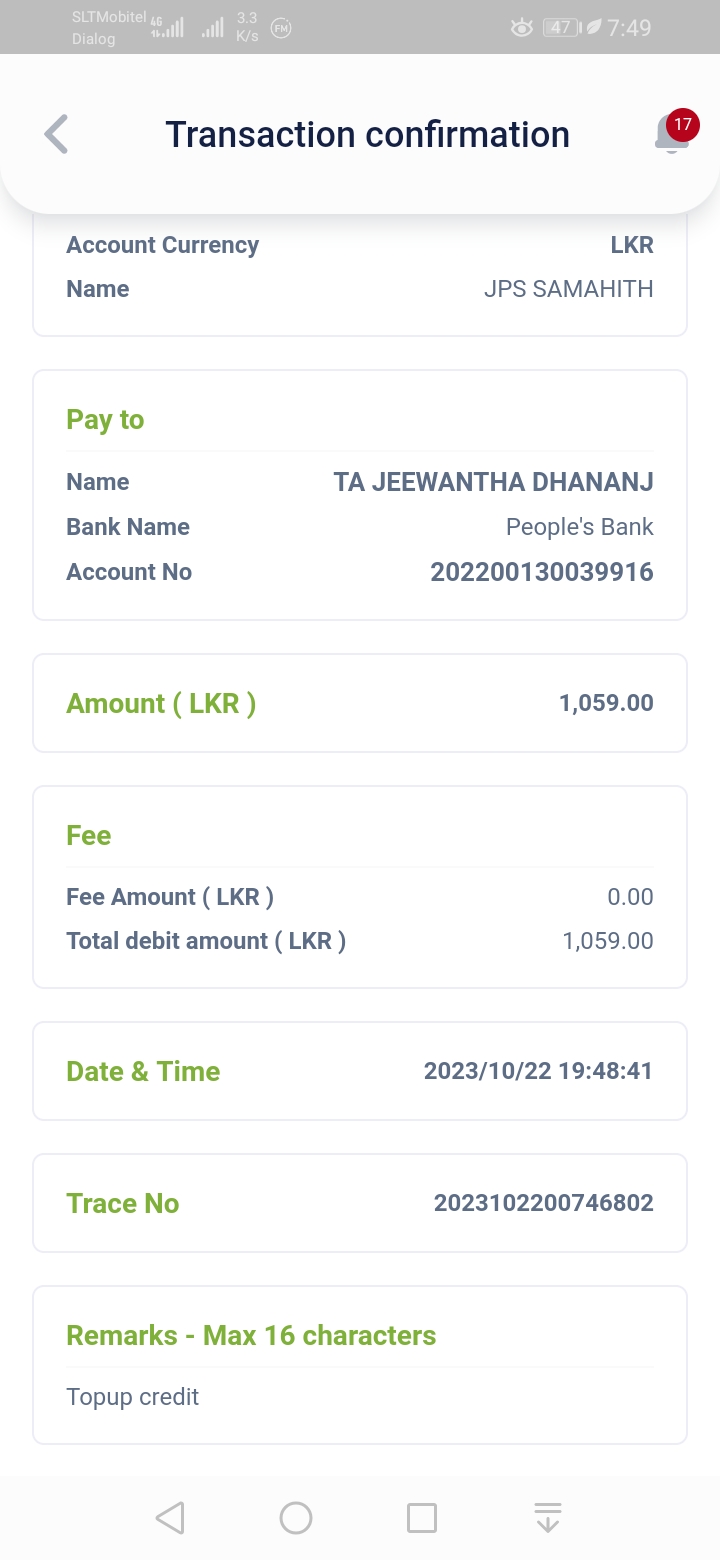Viewport: 720px width, 1560px height.
Task: Go to the phone's home screen
Action: [296, 1518]
